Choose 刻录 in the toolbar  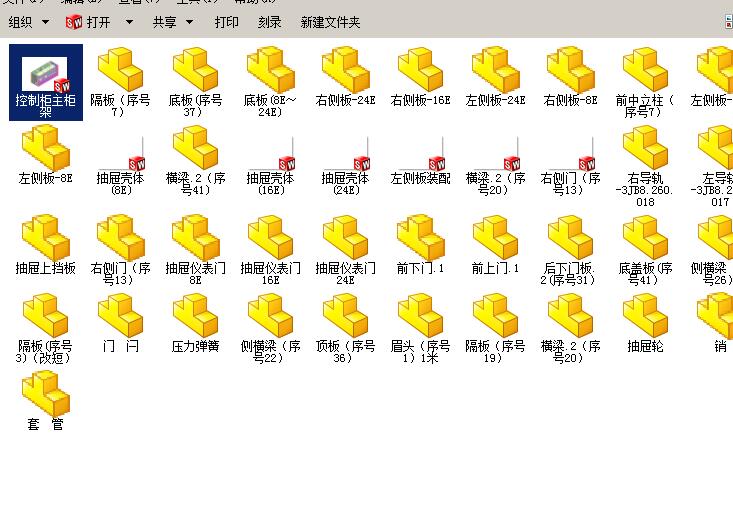[269, 22]
